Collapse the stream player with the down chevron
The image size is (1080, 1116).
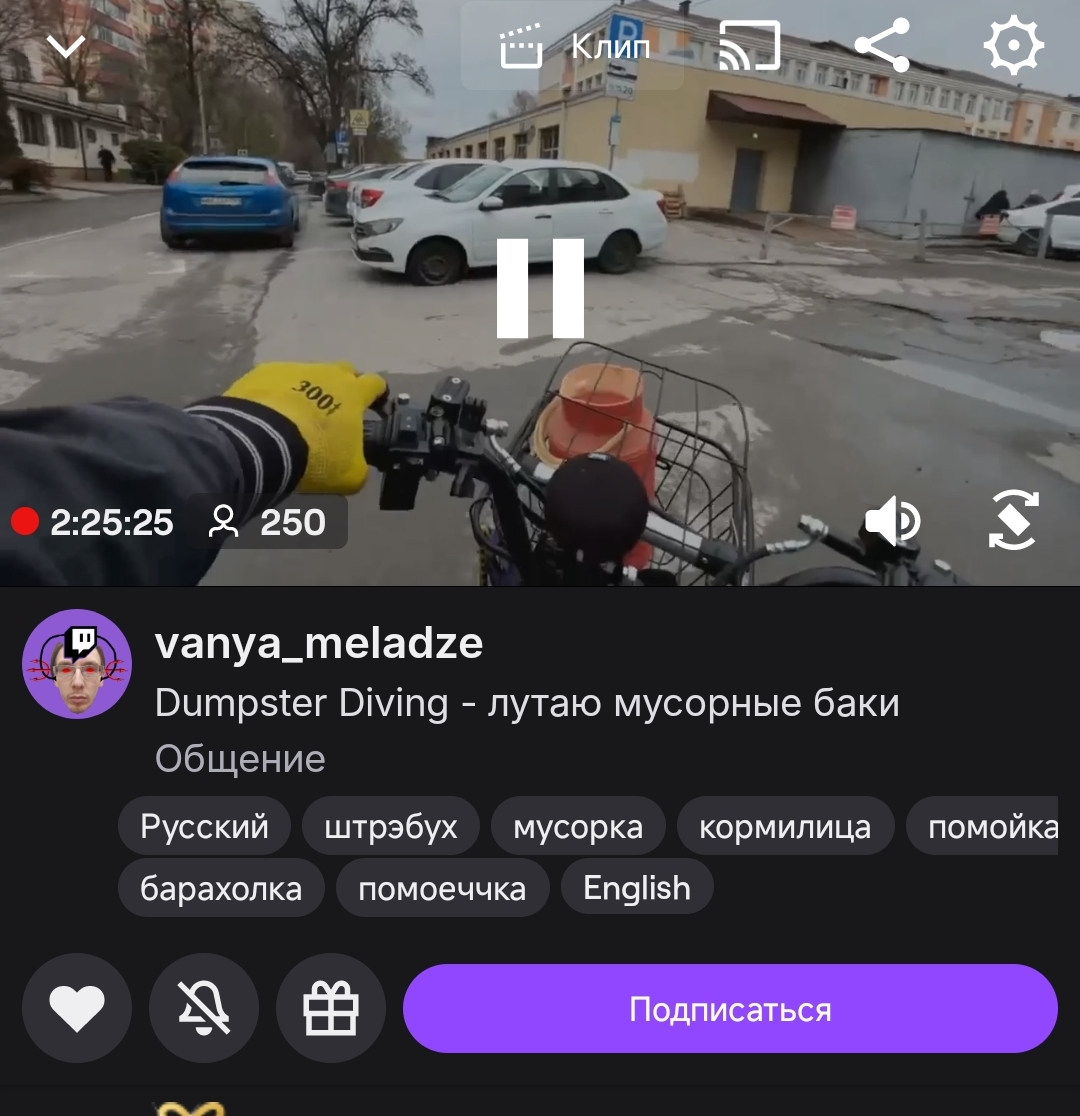click(x=66, y=46)
